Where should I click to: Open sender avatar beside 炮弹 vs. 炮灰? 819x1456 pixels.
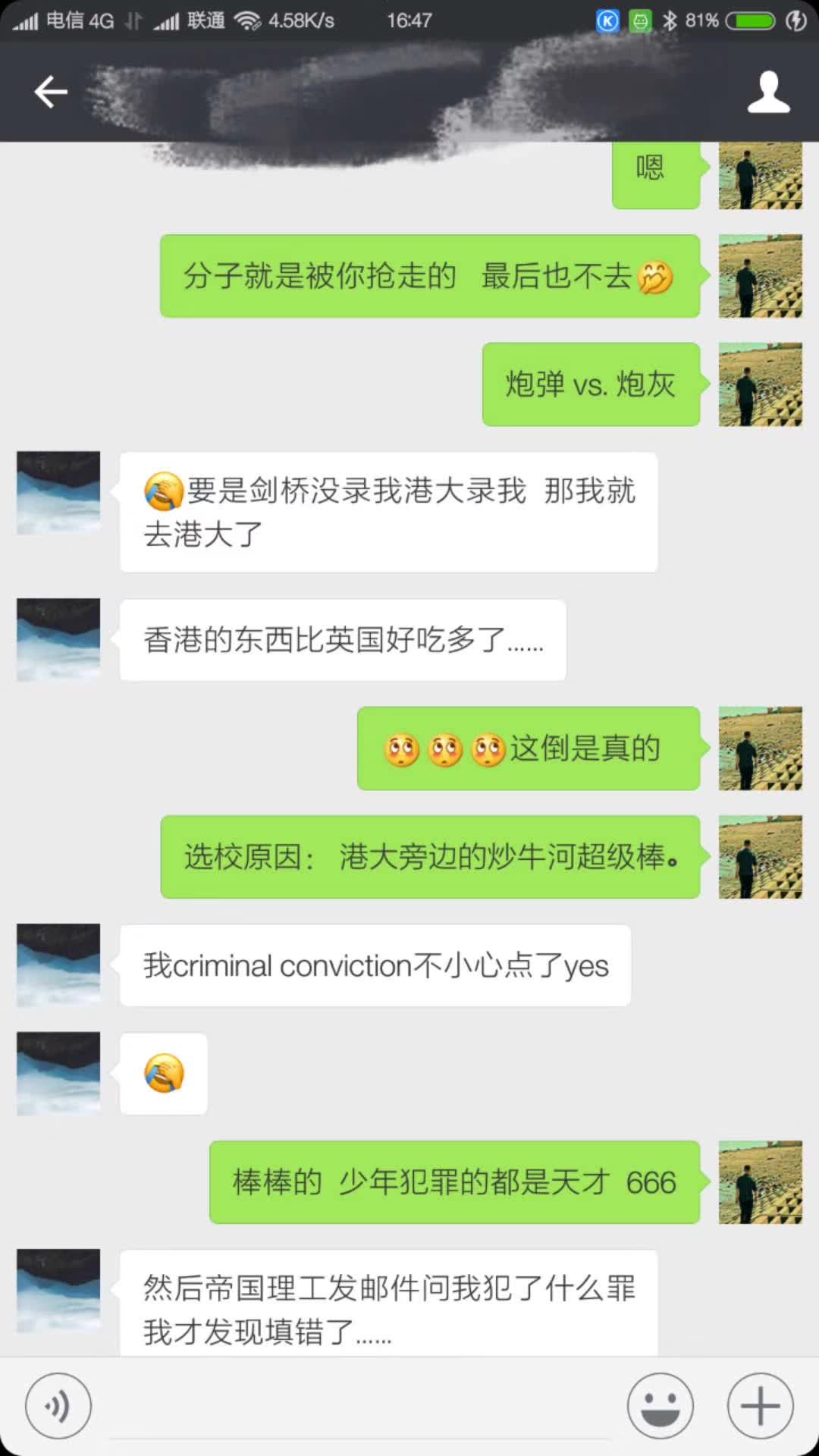coord(760,384)
